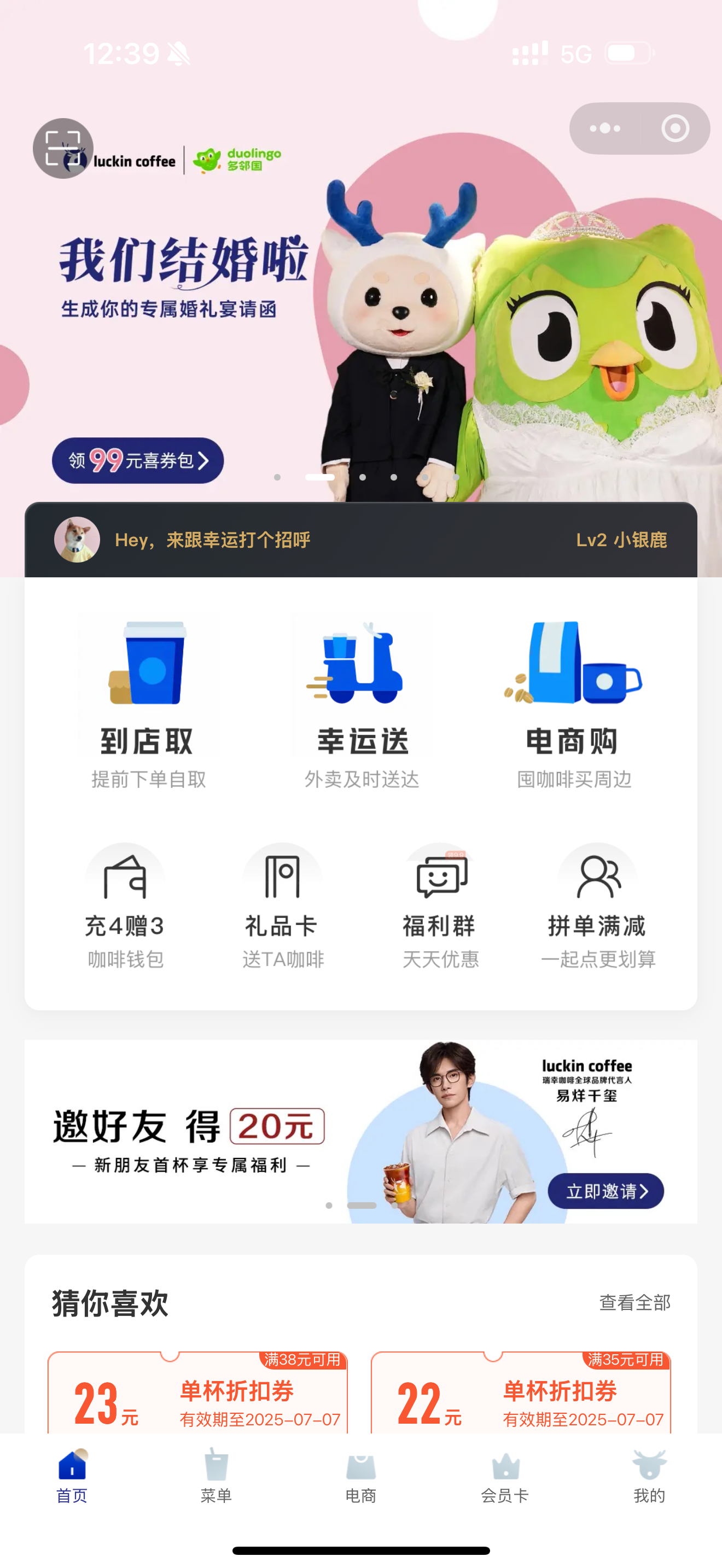Viewport: 722px width, 1568px height.
Task: Switch to the 菜单 tab
Action: [x=216, y=1477]
